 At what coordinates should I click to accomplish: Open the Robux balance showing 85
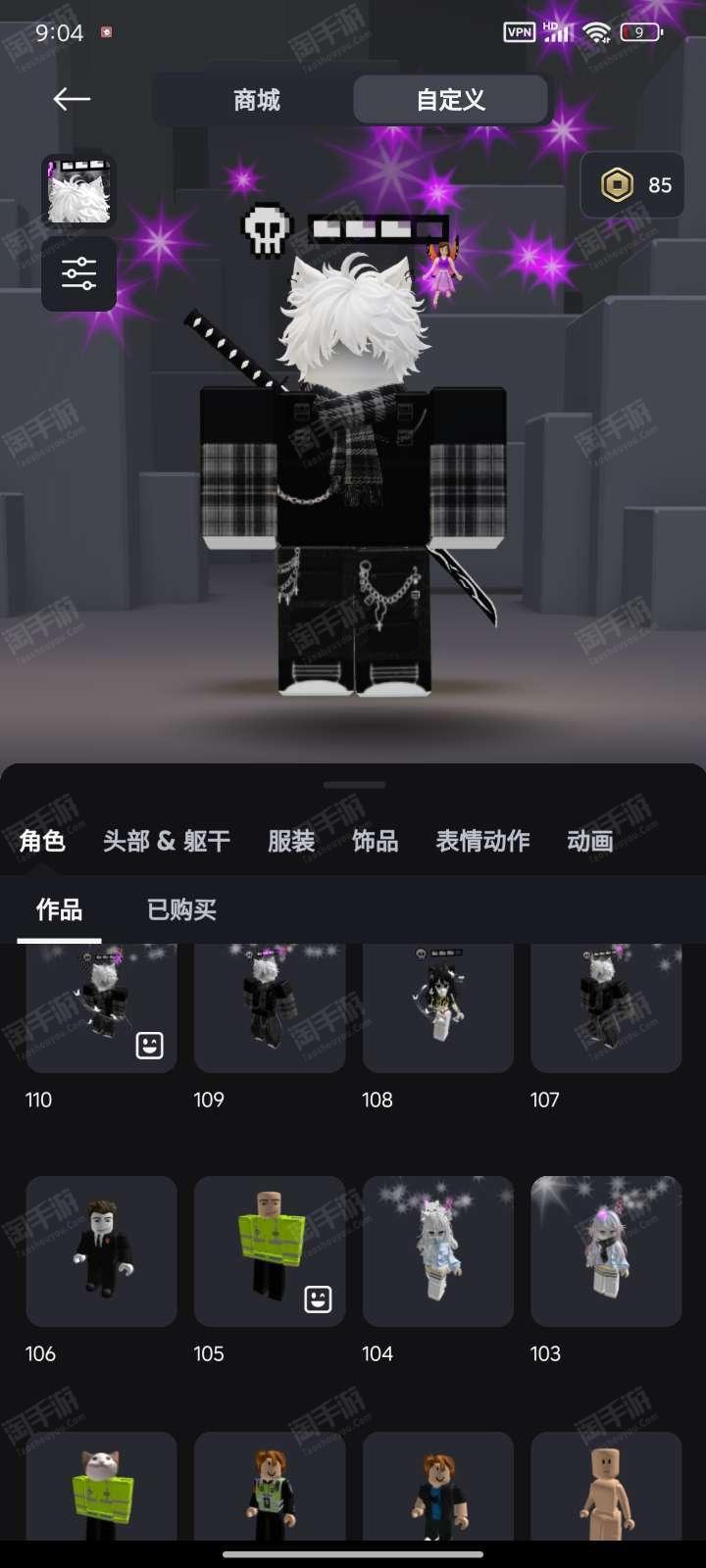(632, 184)
